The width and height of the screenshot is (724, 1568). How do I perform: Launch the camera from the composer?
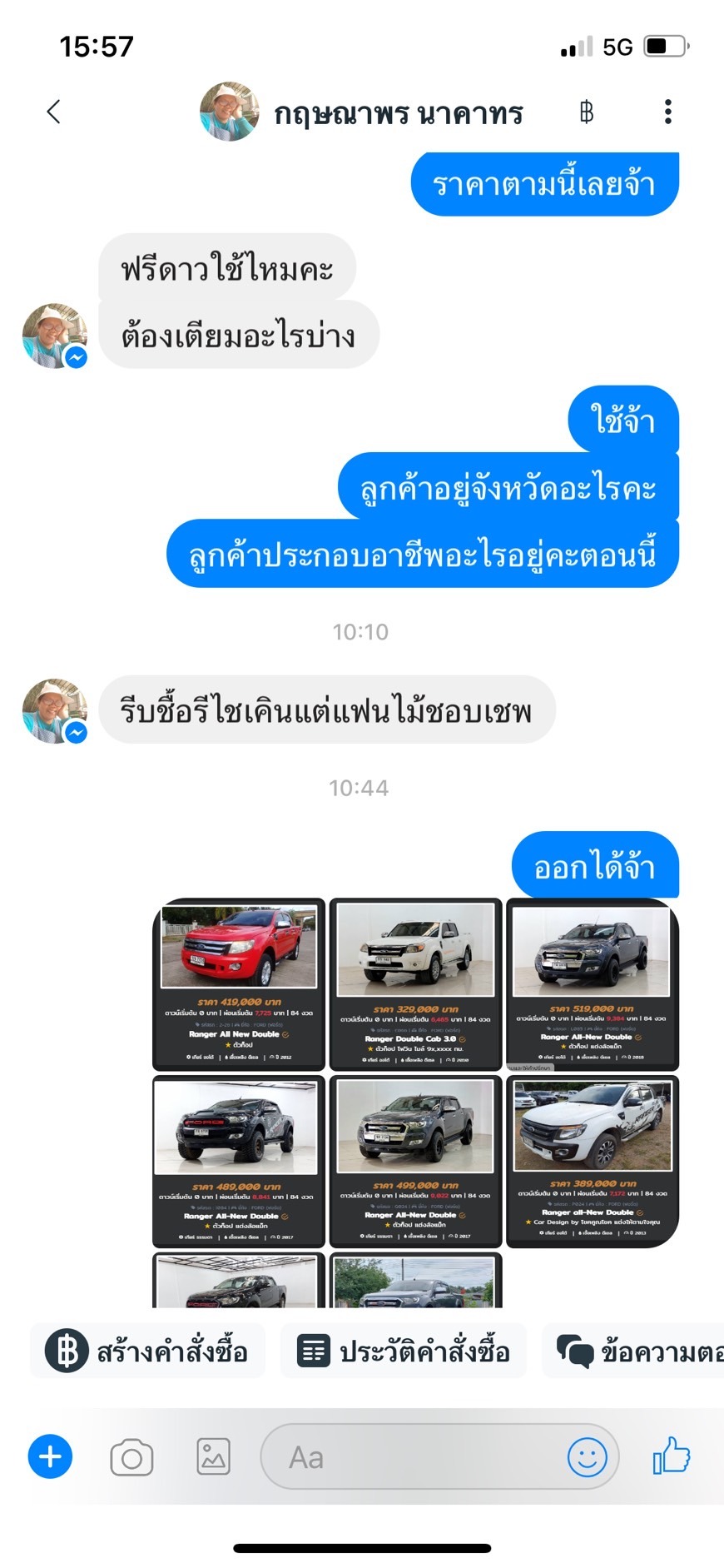coord(131,1457)
